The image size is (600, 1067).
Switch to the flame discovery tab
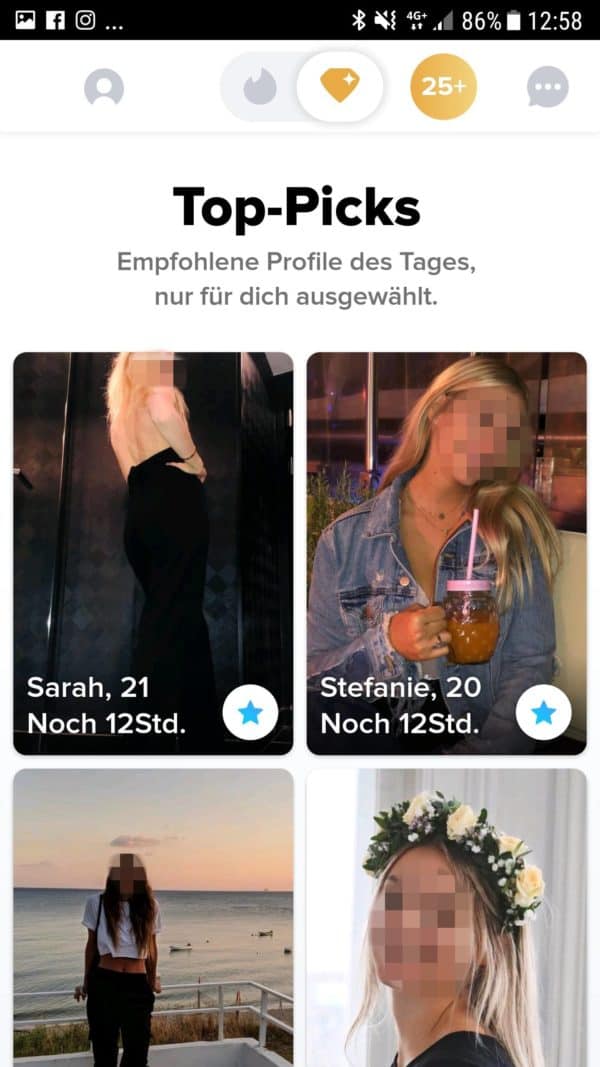click(x=260, y=88)
